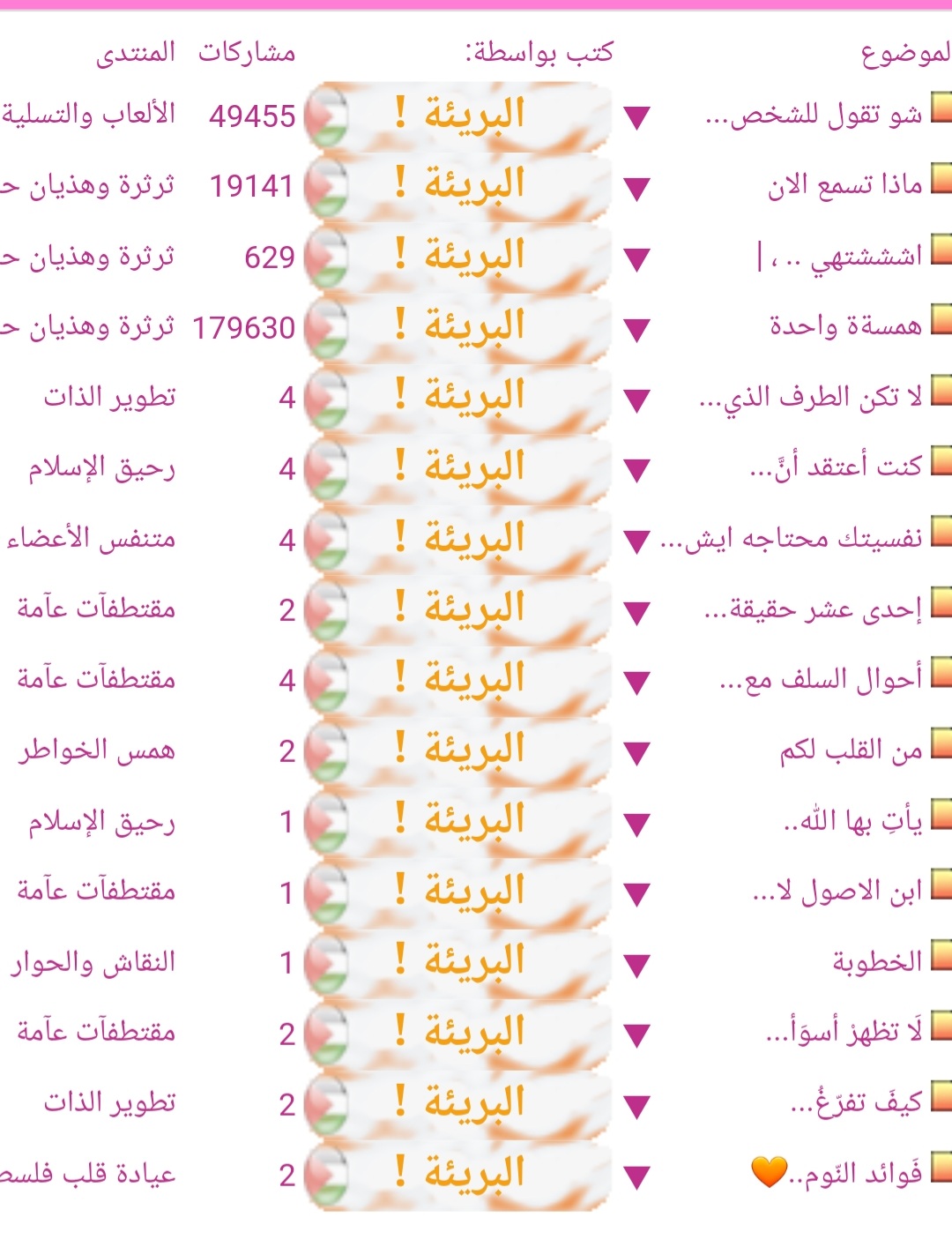
Task: Open the thread "كنت أعتقد أنَّ..."
Action: coord(836,468)
